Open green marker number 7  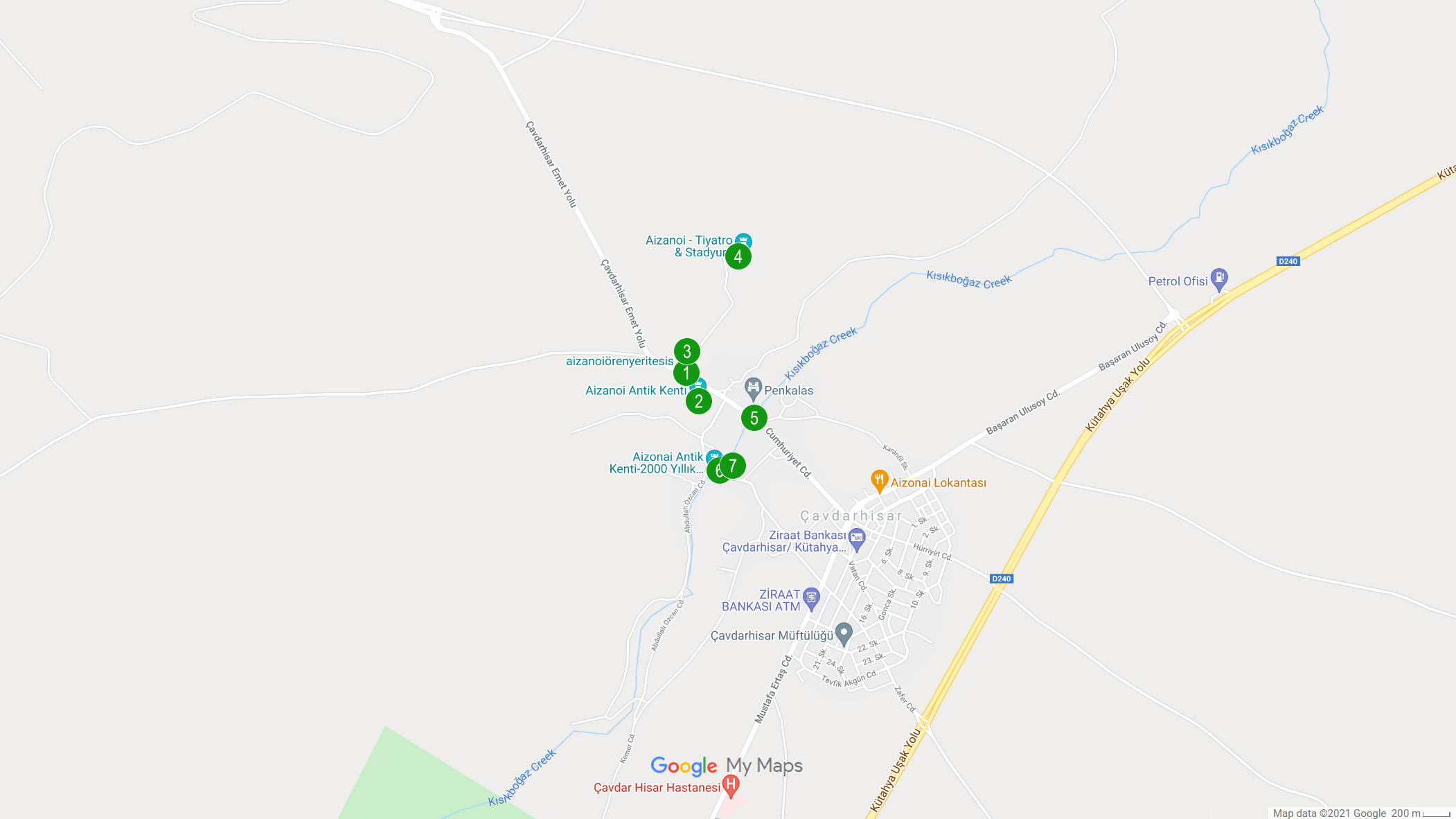pyautogui.click(x=734, y=466)
